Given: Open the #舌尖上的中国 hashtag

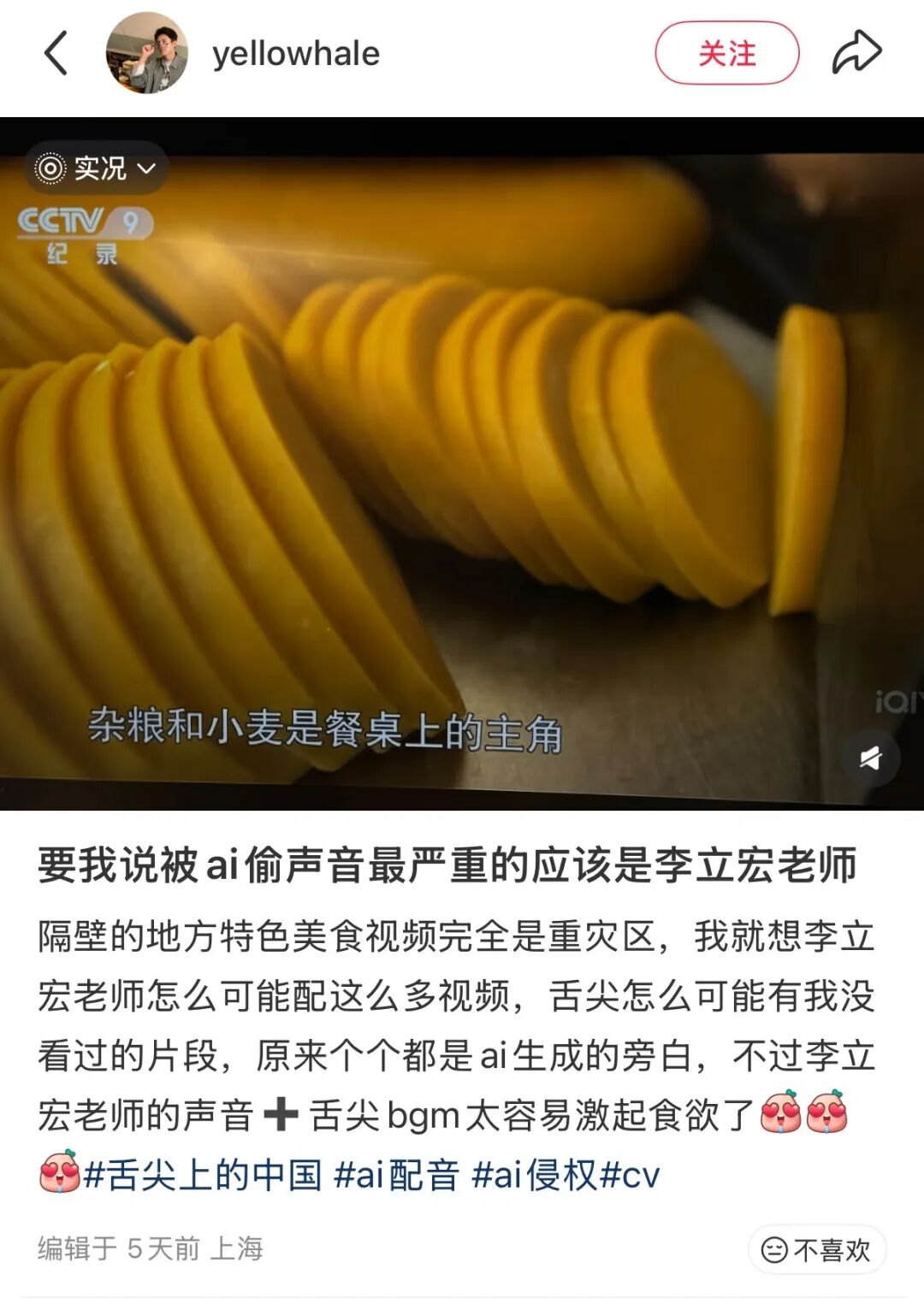Looking at the screenshot, I should tap(203, 1176).
